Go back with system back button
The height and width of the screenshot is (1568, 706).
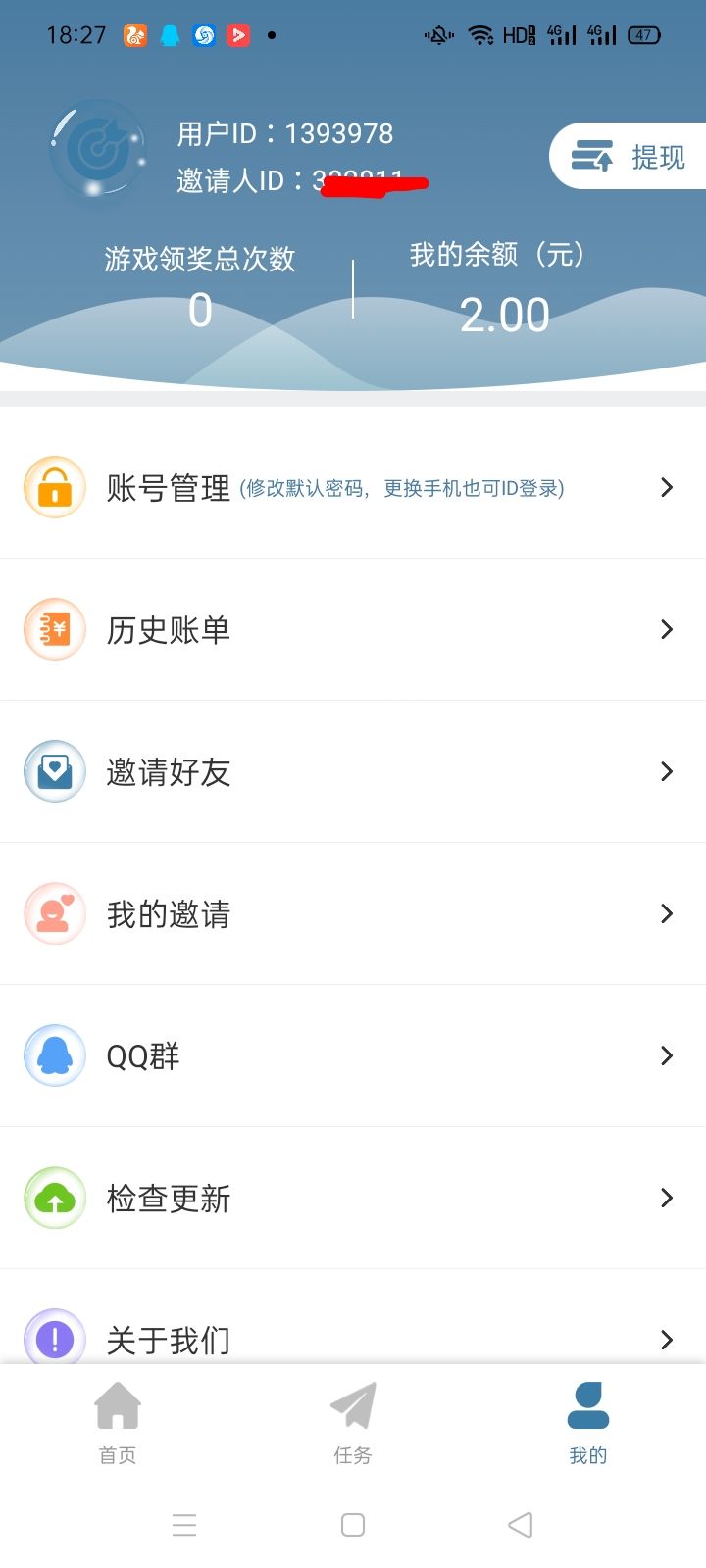click(521, 1525)
